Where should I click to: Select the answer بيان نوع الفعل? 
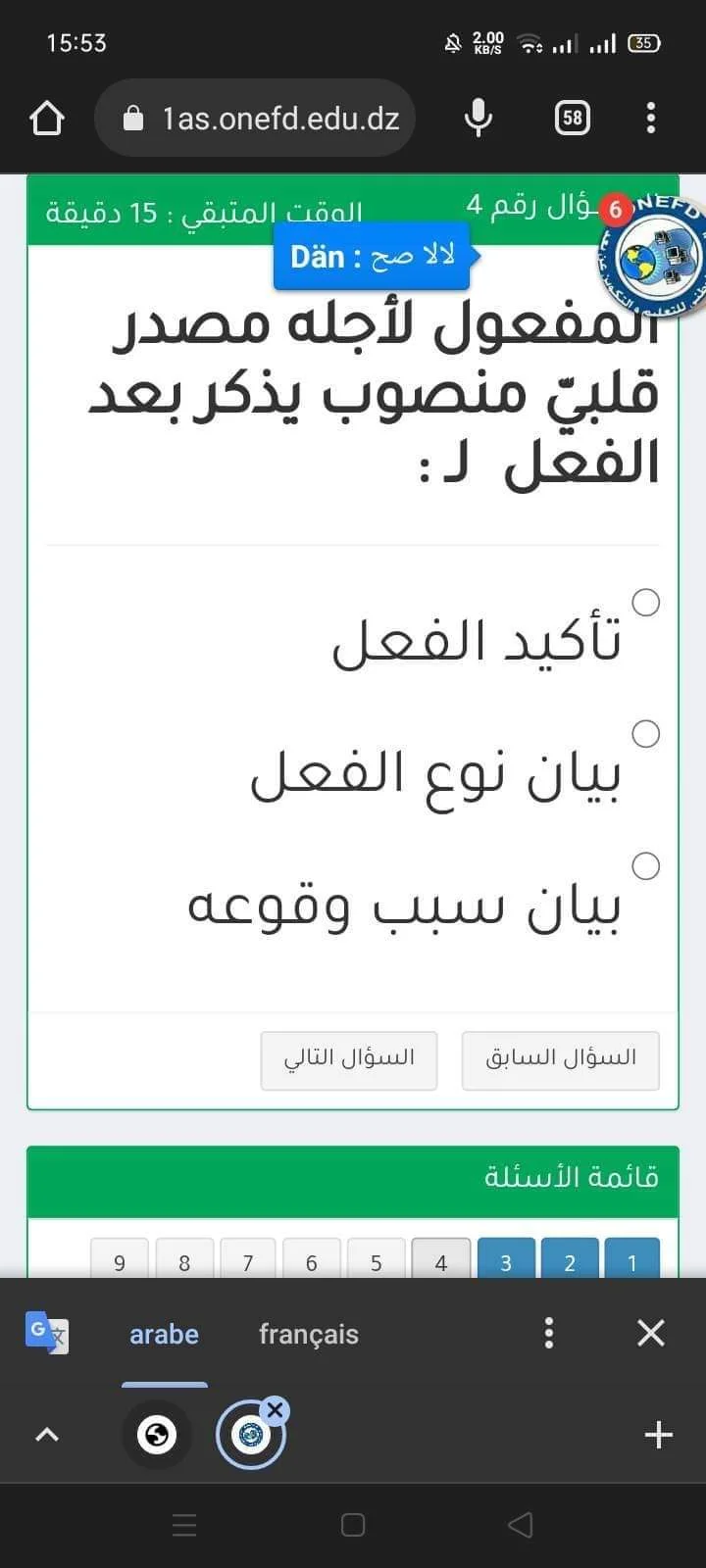[645, 734]
